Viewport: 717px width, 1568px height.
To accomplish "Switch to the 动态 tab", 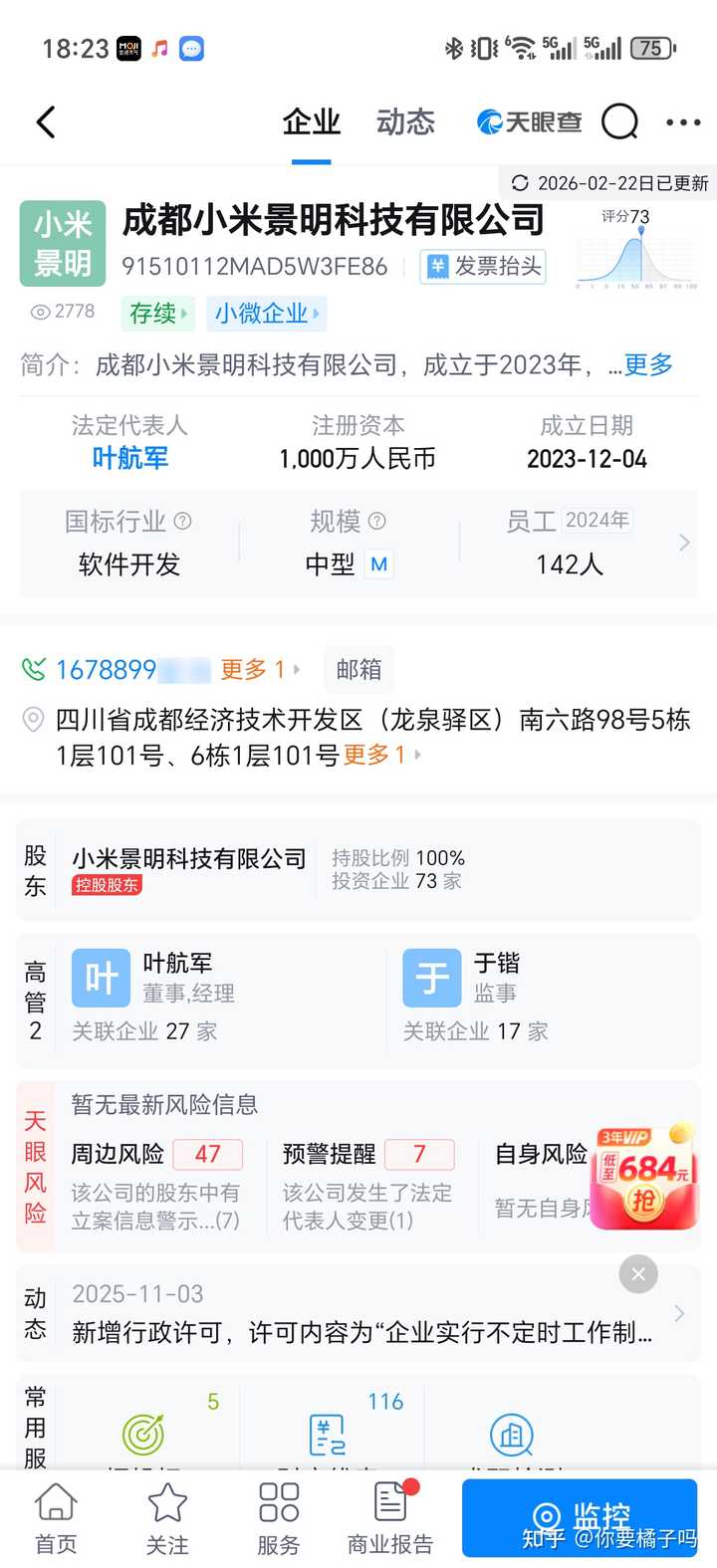I will pyautogui.click(x=405, y=122).
